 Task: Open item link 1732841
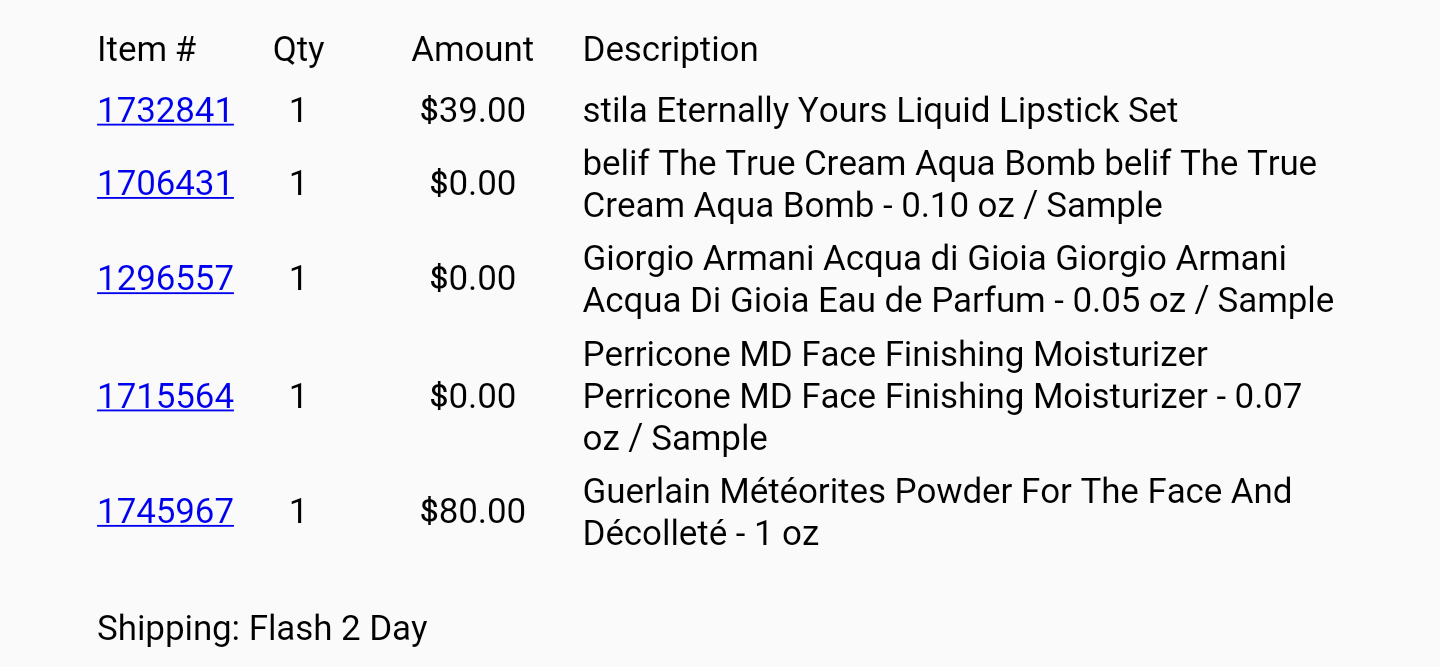click(x=165, y=110)
